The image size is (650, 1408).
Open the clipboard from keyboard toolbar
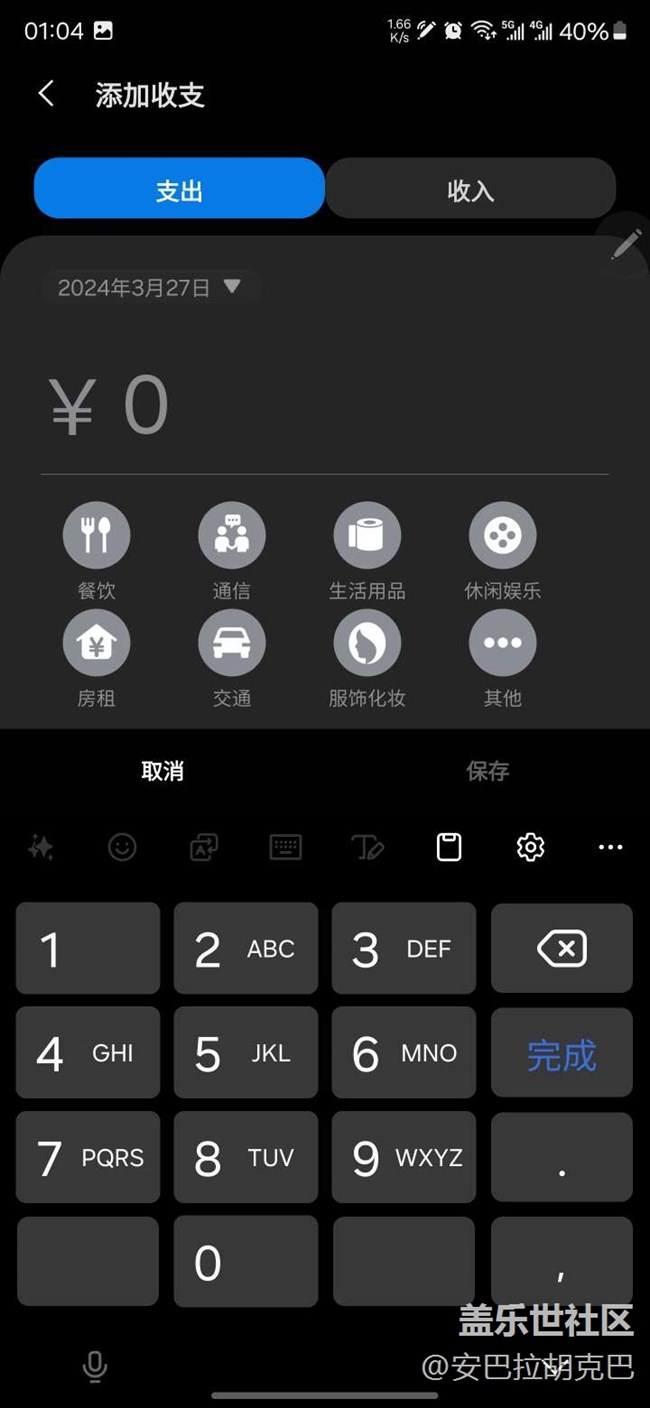[449, 847]
